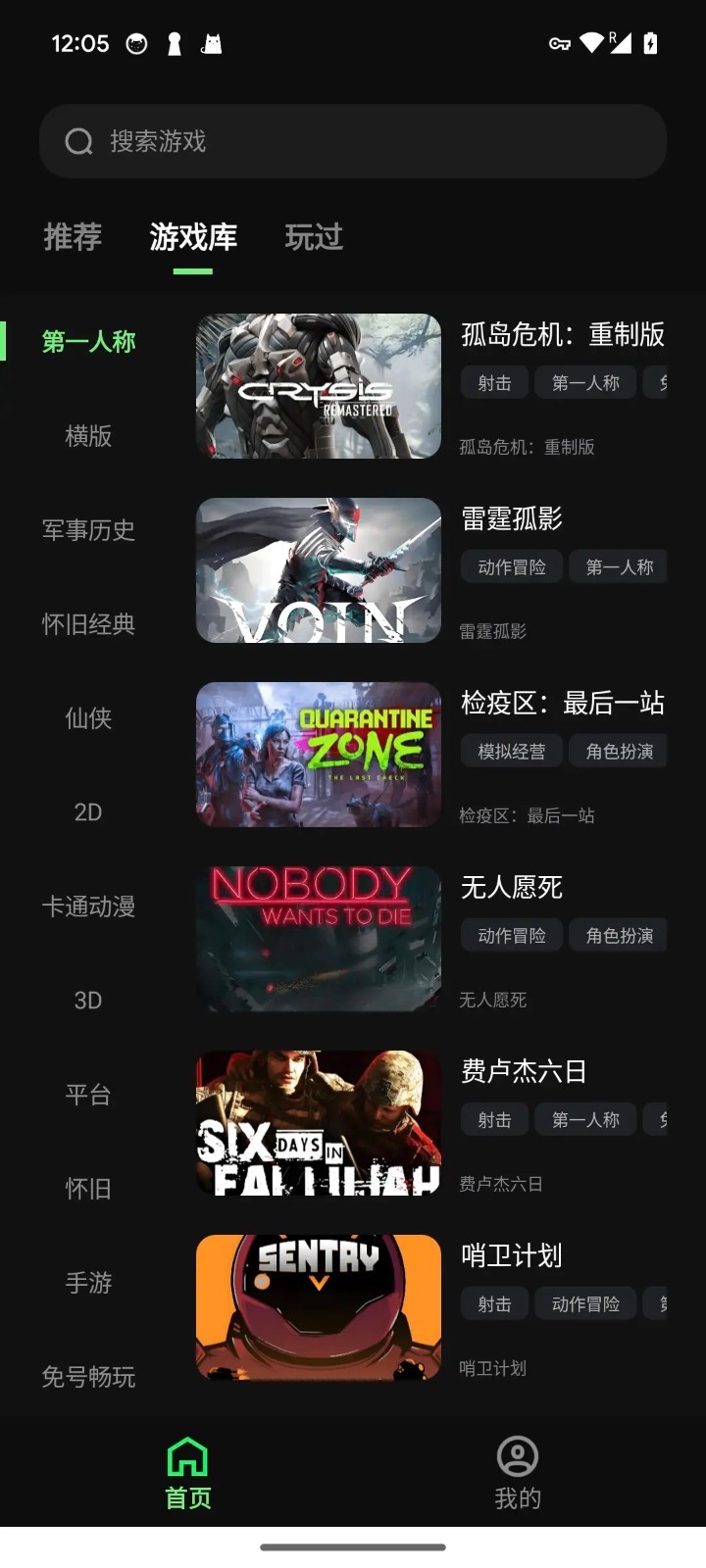Screen dimensions: 706x1568
Task: Tap the 角色扮演 tag for 无人愿死
Action: point(618,935)
